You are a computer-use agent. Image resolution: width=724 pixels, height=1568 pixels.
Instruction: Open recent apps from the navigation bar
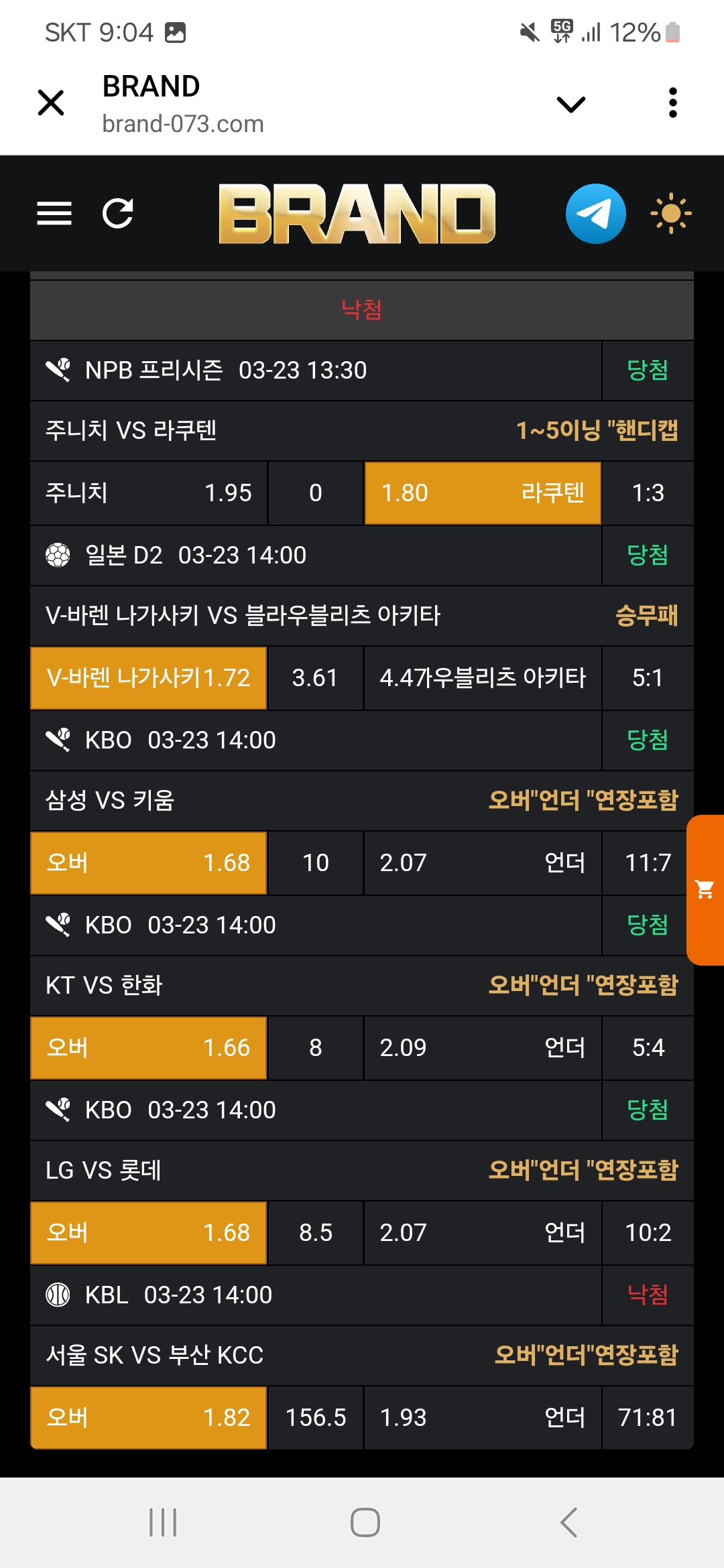pyautogui.click(x=163, y=1522)
